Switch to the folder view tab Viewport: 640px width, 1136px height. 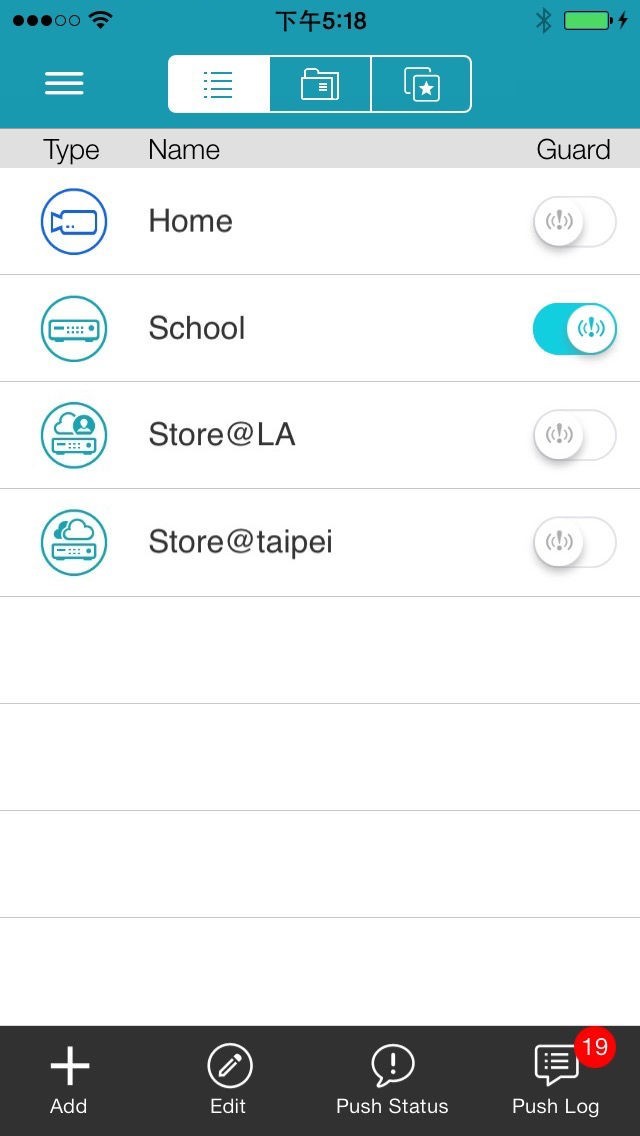(320, 84)
